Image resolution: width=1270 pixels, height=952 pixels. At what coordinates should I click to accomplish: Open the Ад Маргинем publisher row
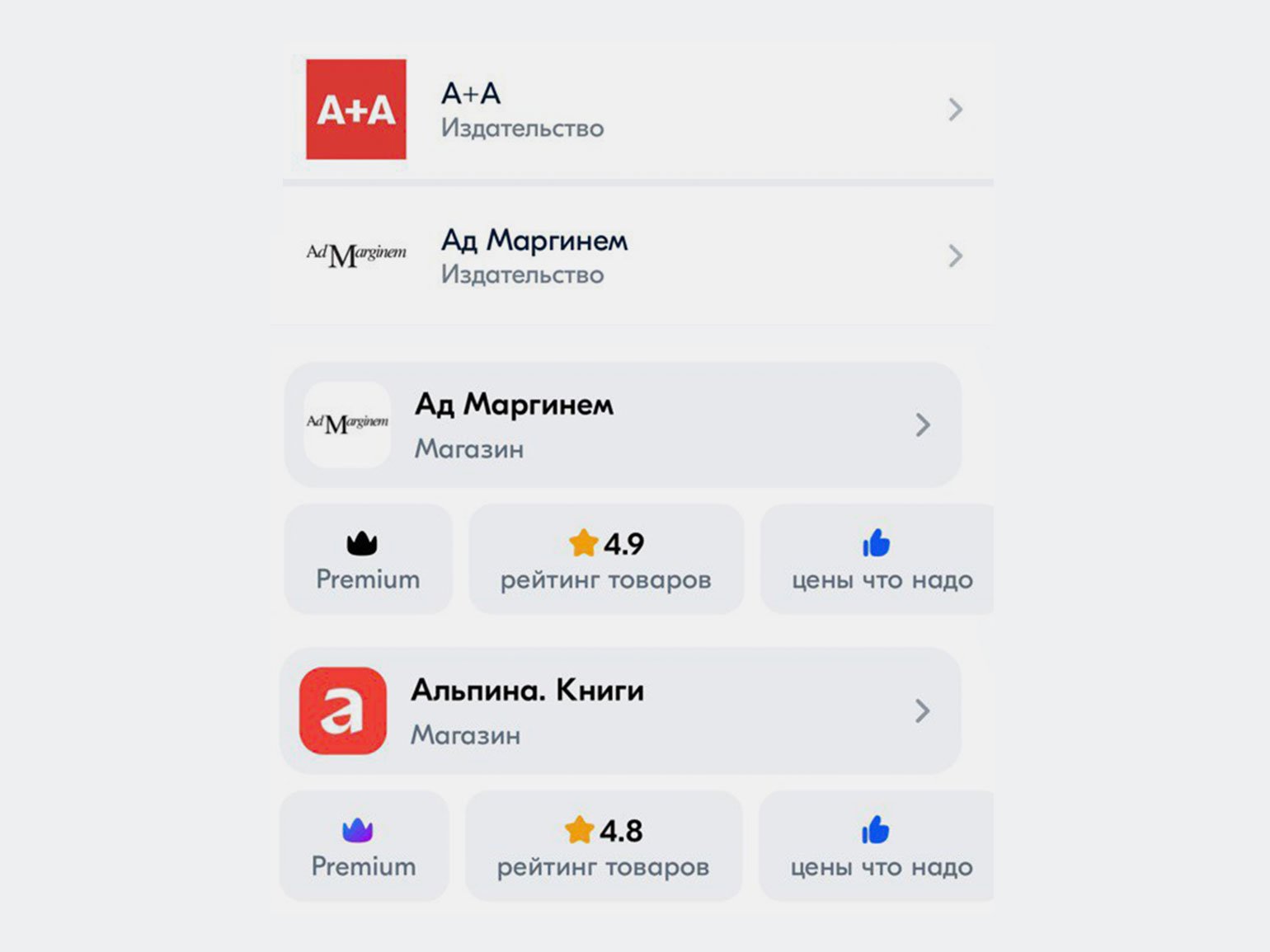click(x=635, y=256)
